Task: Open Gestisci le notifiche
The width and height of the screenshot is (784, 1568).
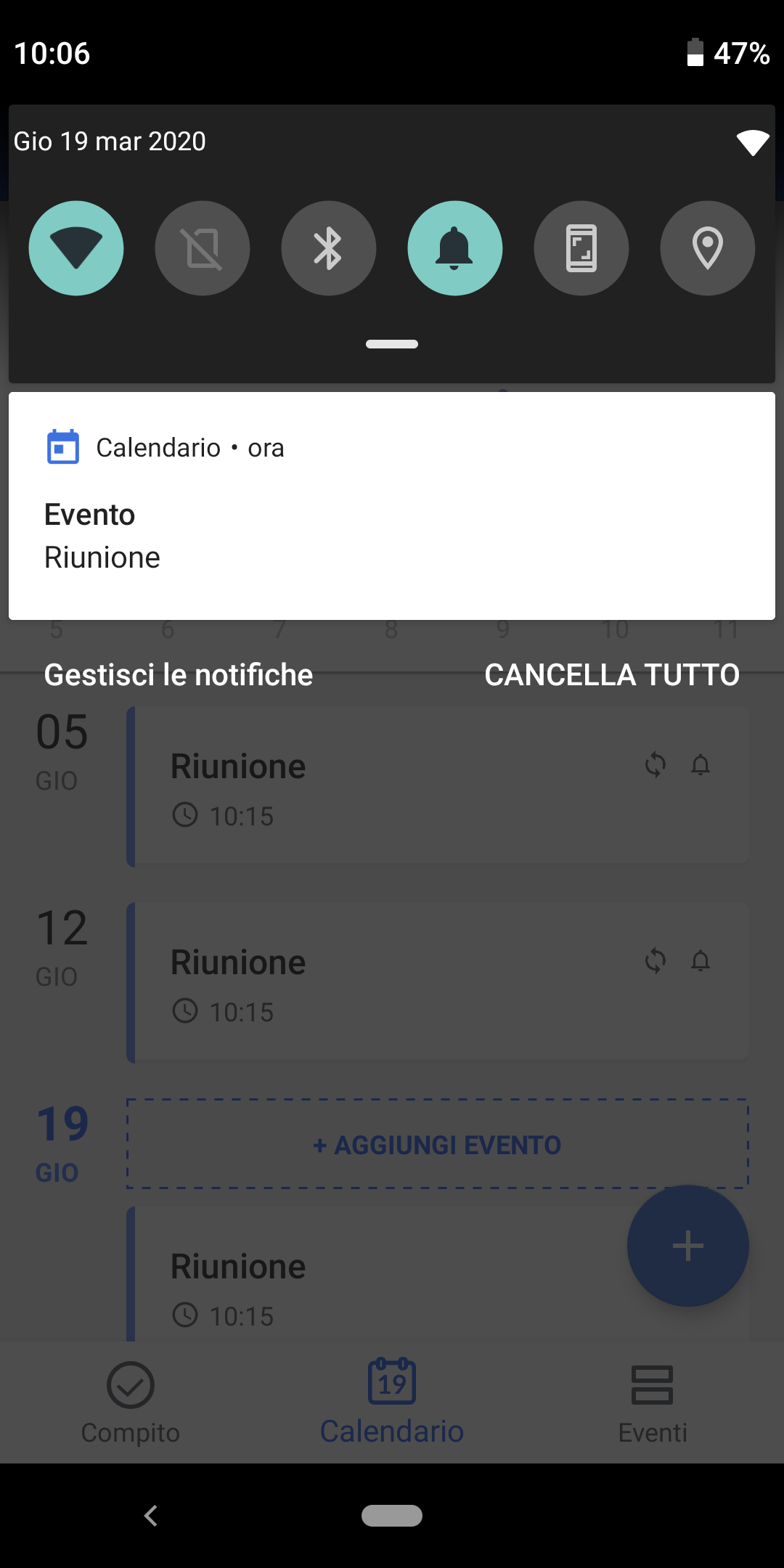Action: [x=179, y=674]
